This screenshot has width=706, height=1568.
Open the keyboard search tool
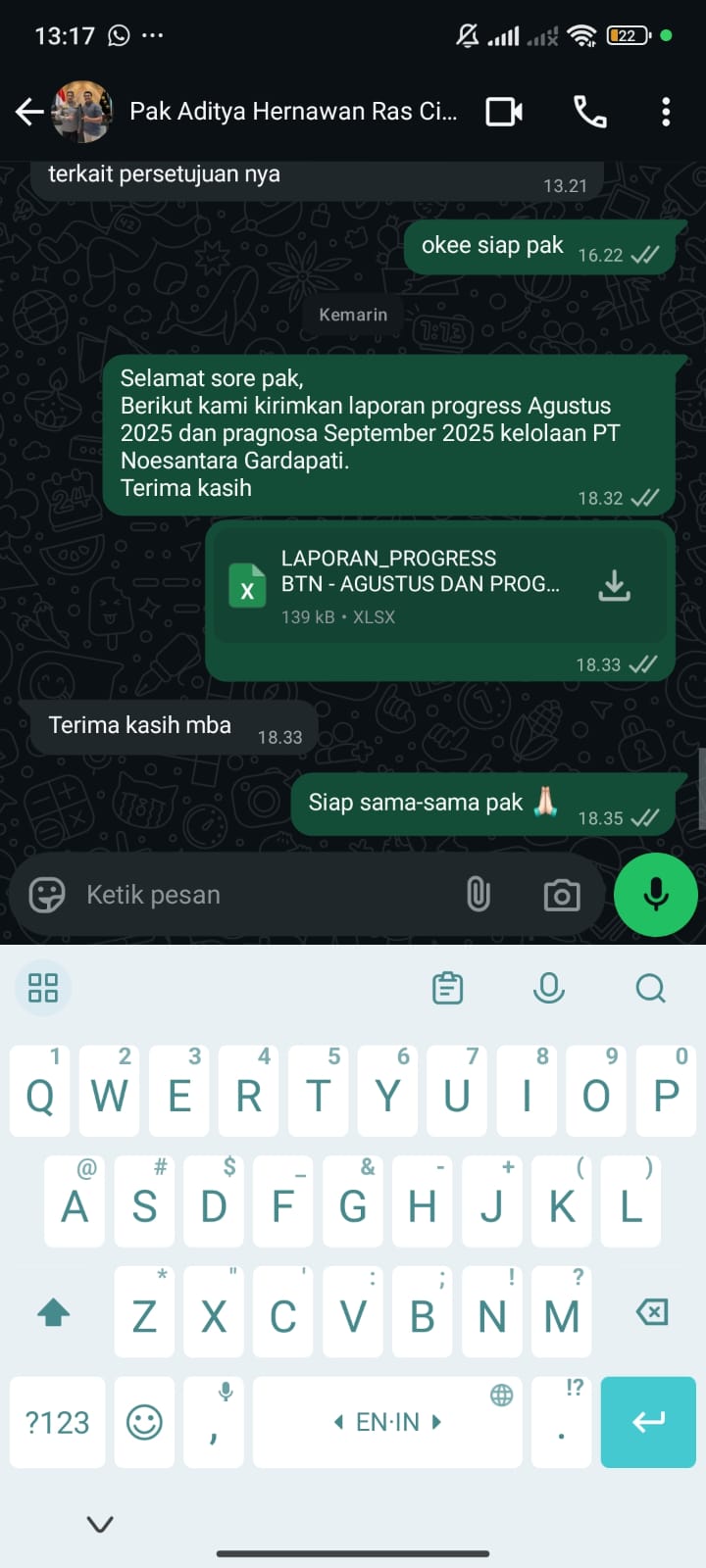point(650,988)
